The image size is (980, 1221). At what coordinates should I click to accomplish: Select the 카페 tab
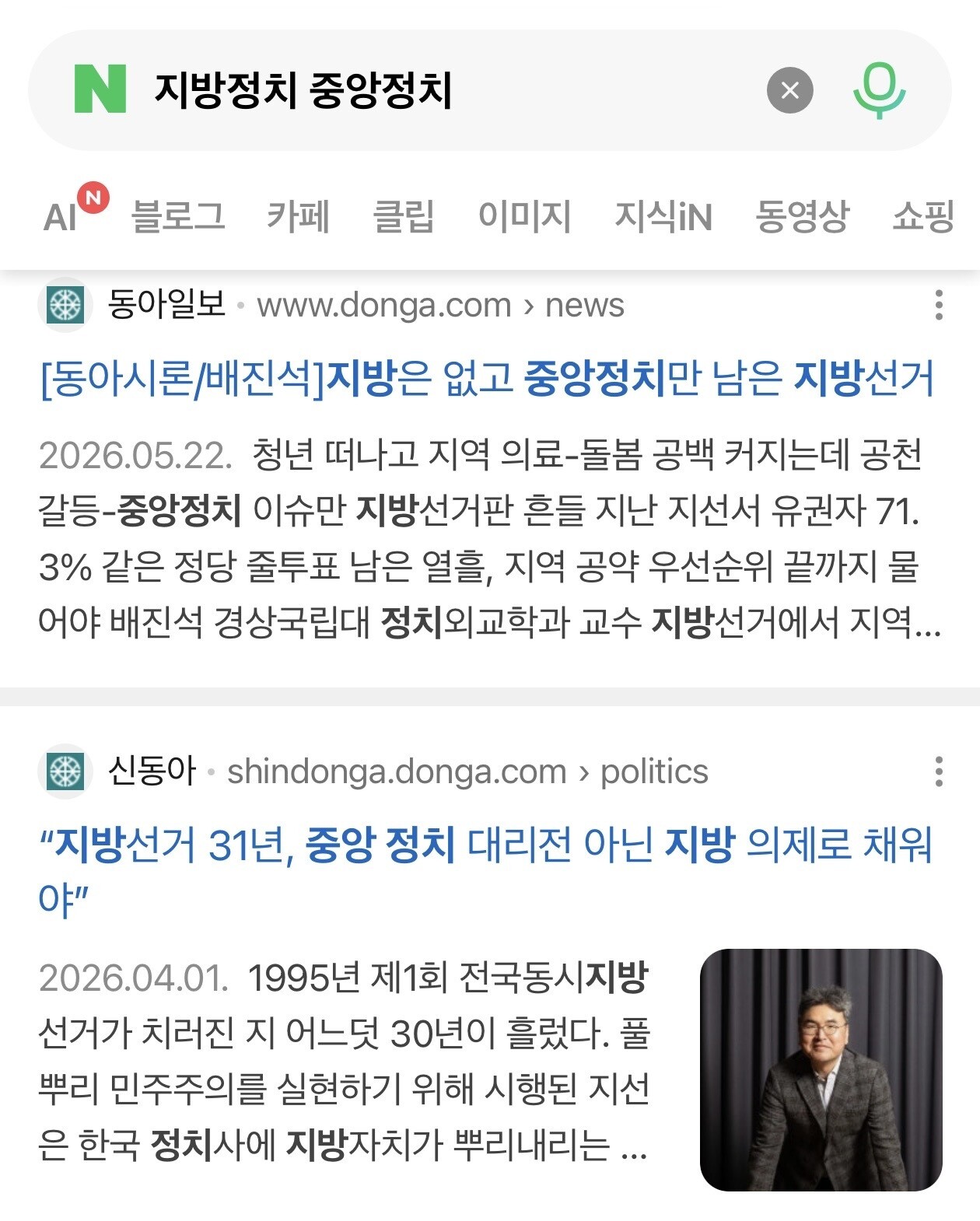click(x=299, y=216)
